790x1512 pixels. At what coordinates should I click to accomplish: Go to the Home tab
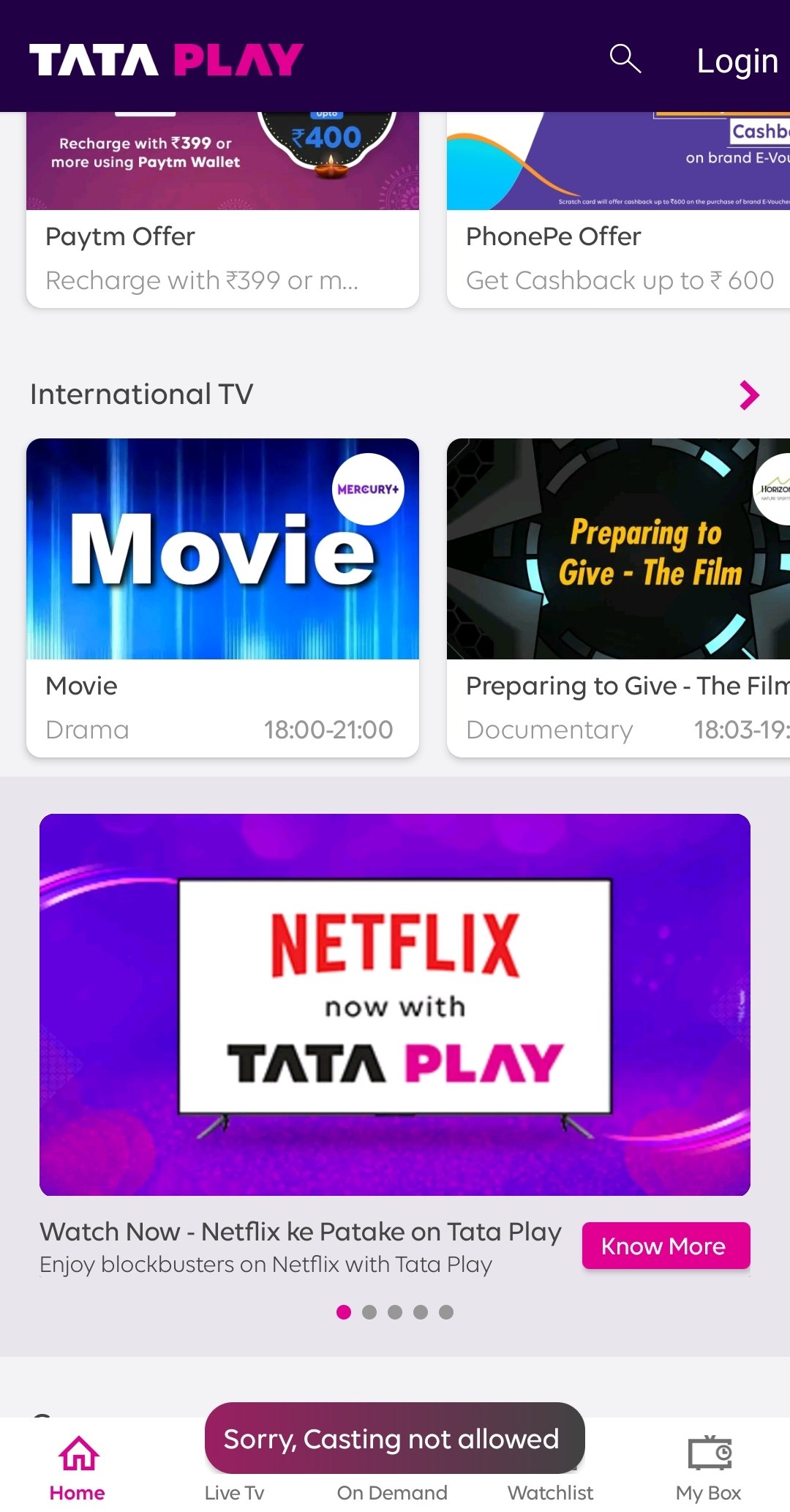(x=78, y=1467)
